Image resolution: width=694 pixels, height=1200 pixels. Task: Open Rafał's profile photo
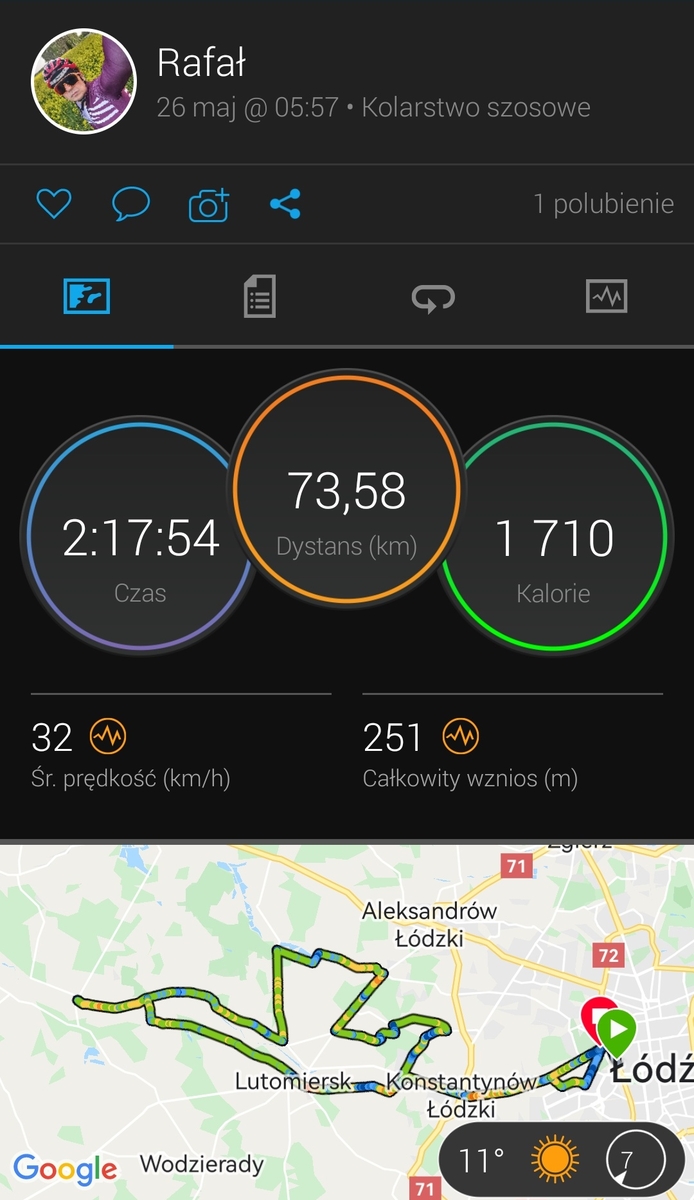(84, 80)
